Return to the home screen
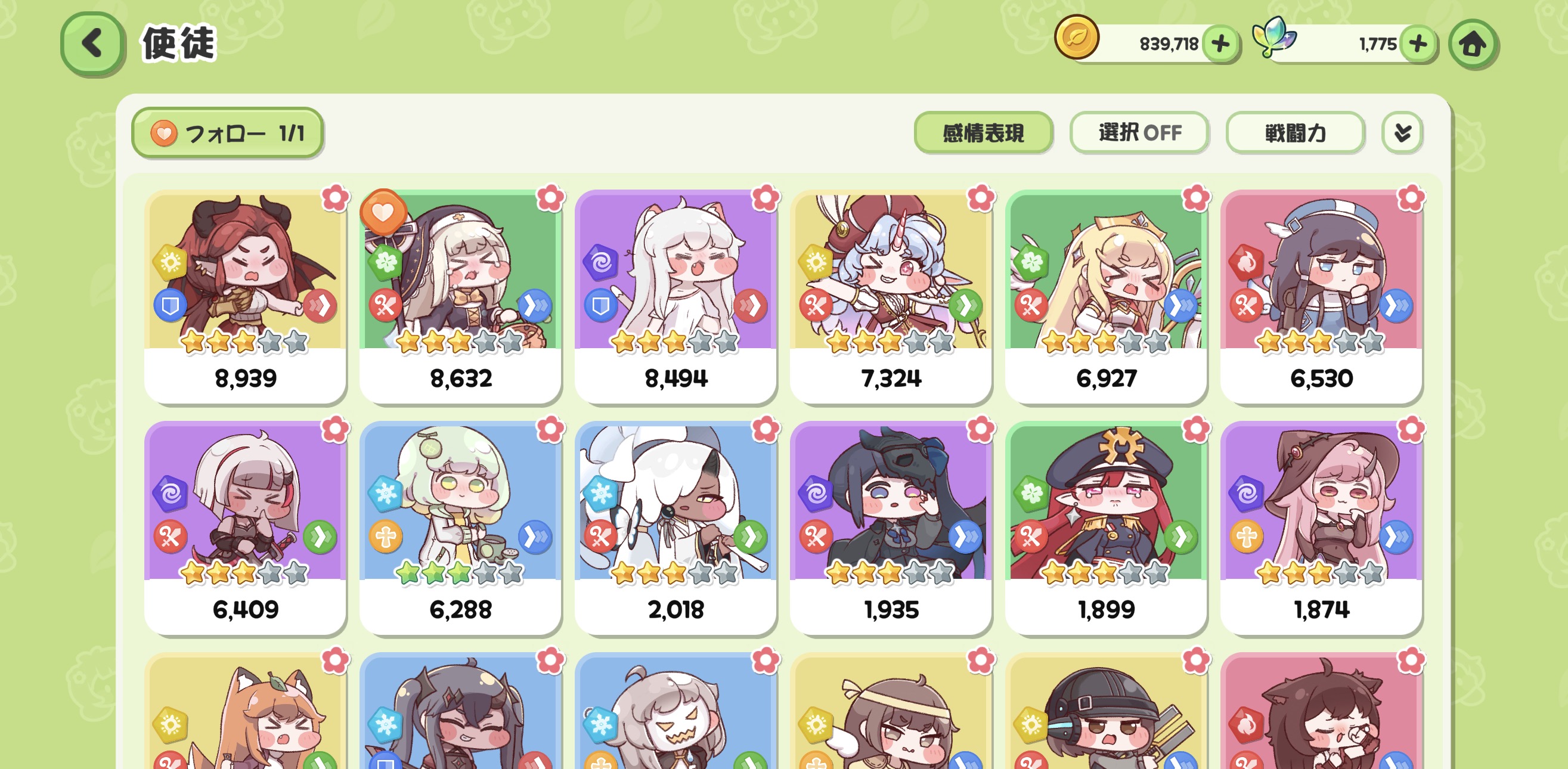Screen dimensions: 1568x769 point(1473,44)
